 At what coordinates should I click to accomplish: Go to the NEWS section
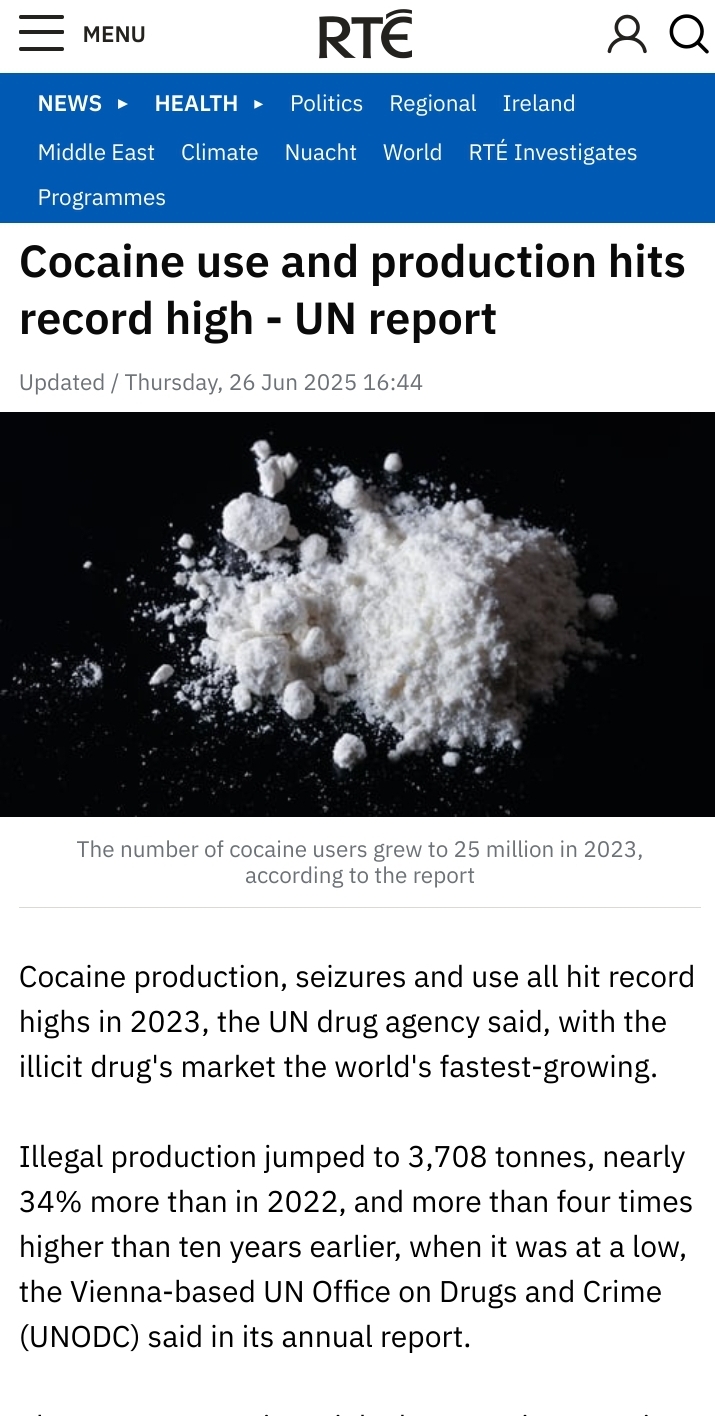tap(70, 104)
